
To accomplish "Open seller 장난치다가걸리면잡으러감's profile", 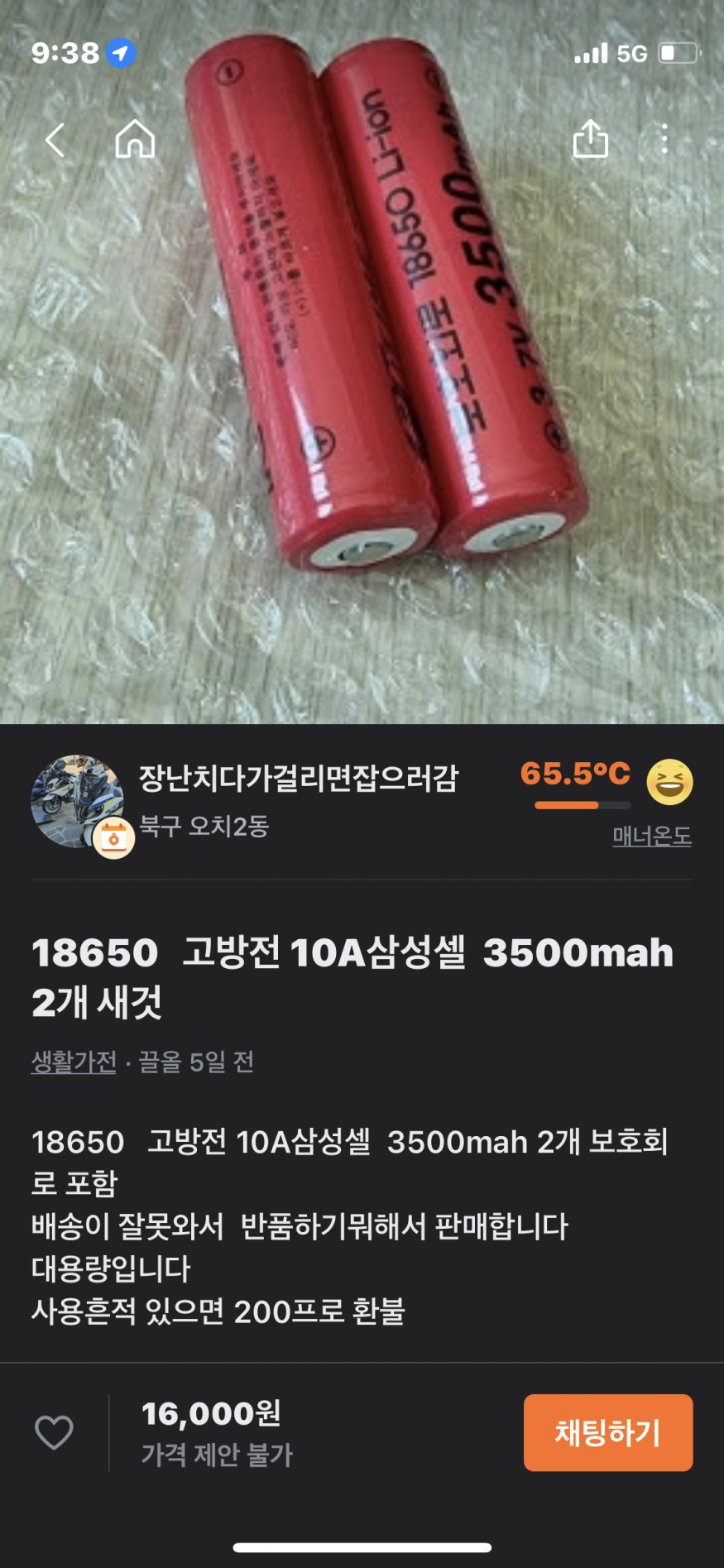I will pyautogui.click(x=298, y=779).
